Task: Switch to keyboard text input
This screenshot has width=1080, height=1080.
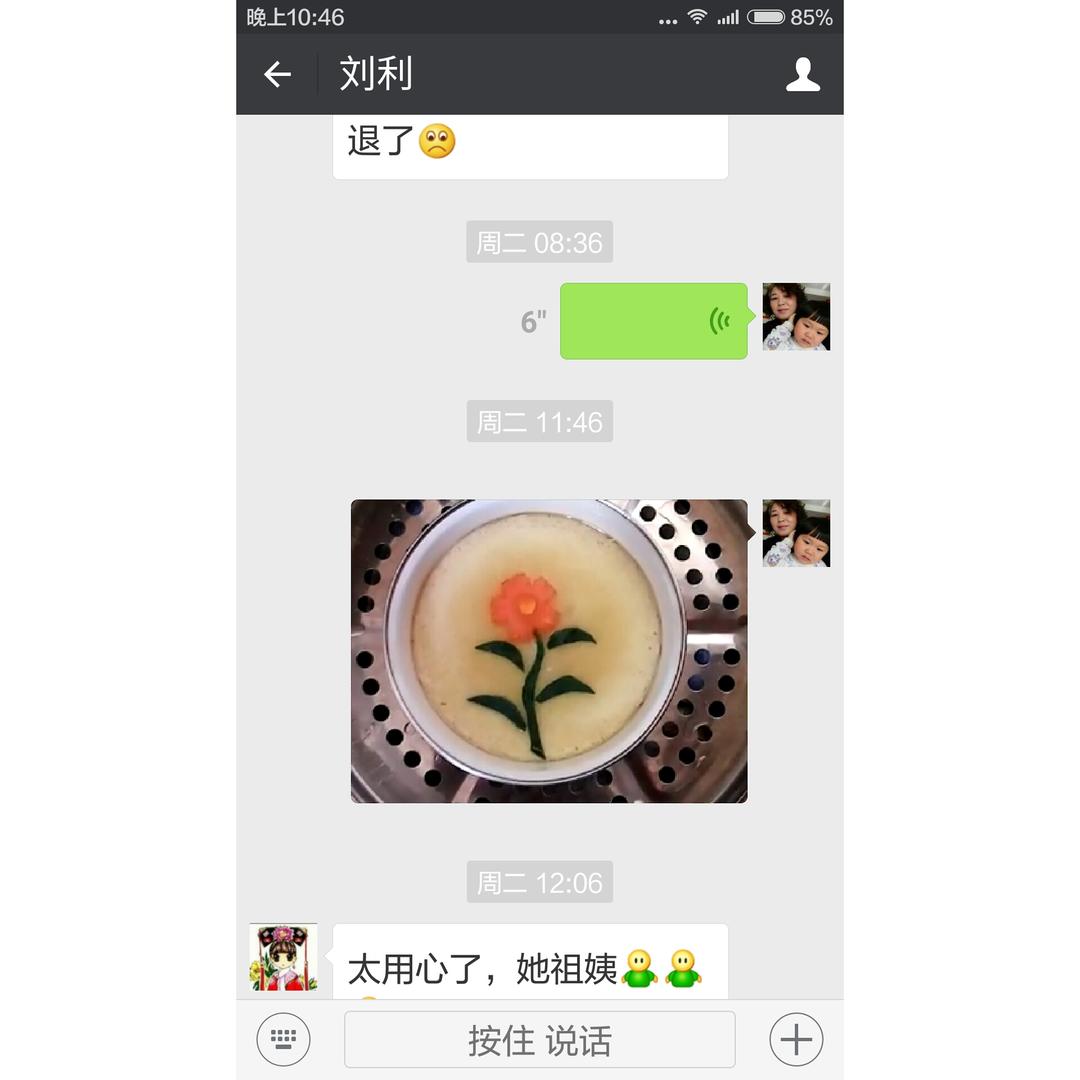Action: [x=283, y=1040]
